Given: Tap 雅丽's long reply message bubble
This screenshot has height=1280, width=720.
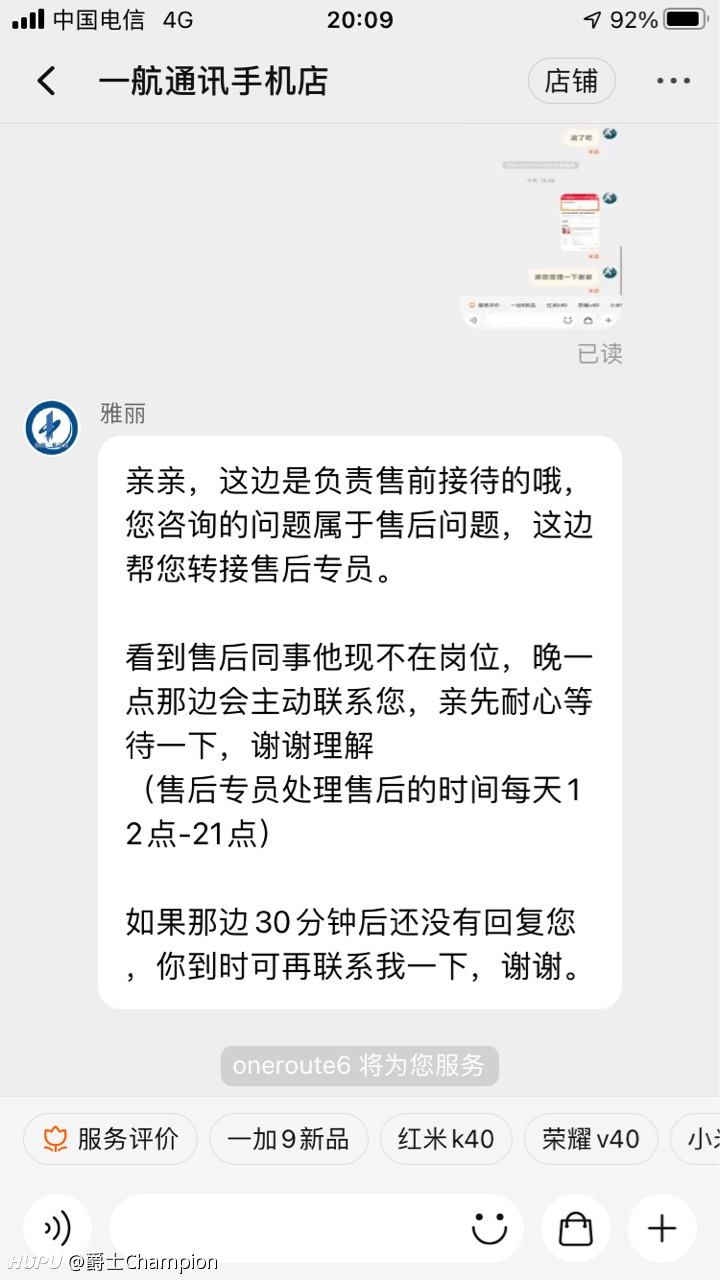Looking at the screenshot, I should [x=360, y=720].
